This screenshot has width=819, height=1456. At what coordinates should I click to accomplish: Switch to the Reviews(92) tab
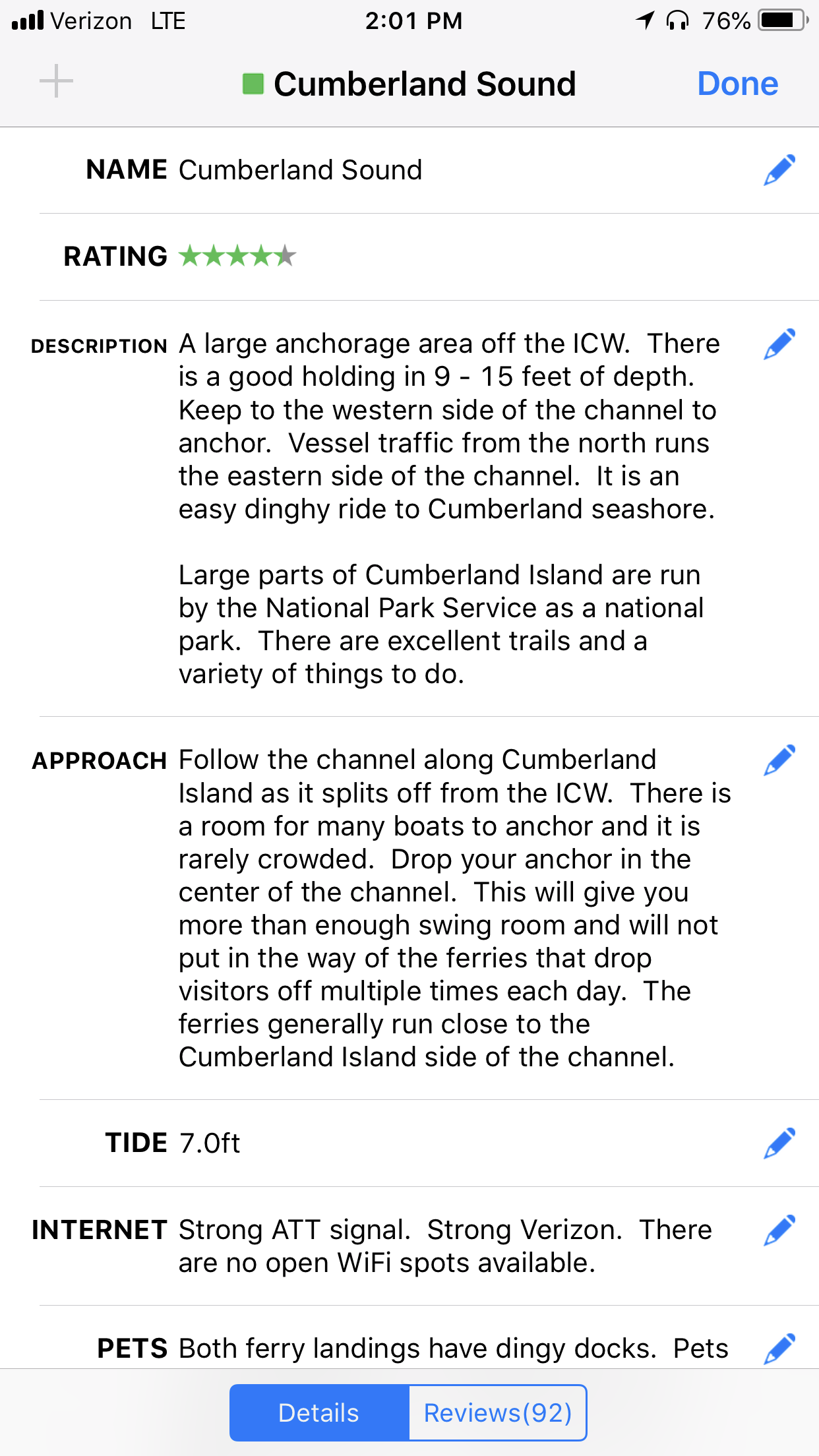(x=498, y=1412)
